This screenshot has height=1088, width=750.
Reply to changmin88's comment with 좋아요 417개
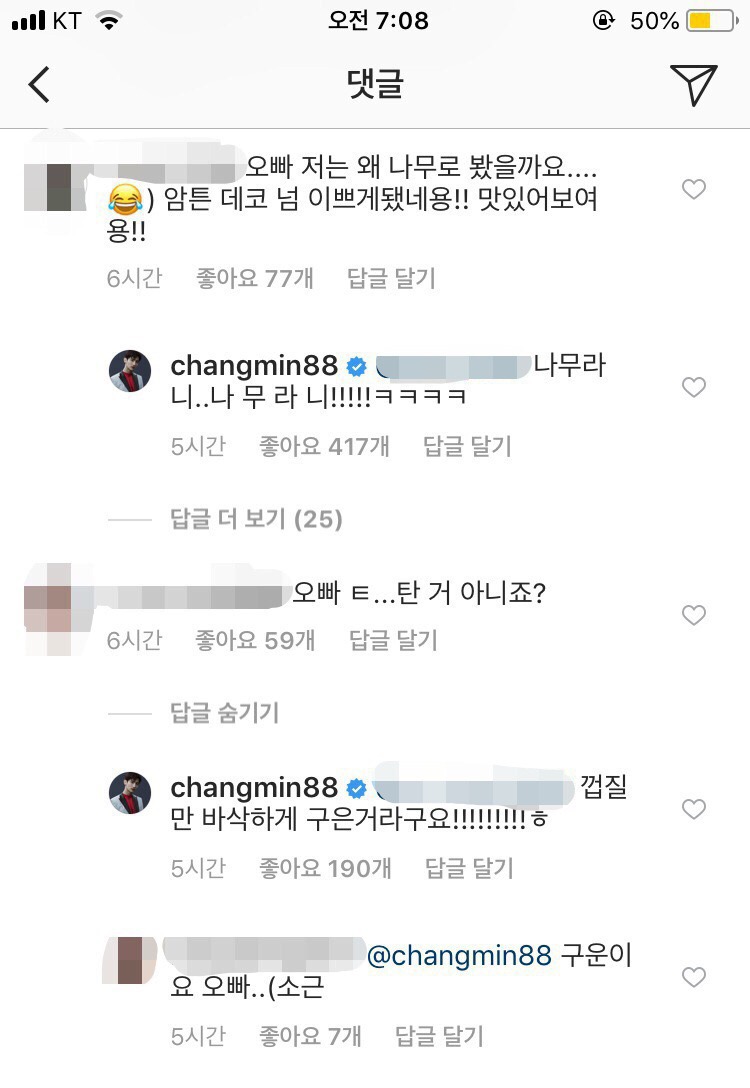(467, 446)
